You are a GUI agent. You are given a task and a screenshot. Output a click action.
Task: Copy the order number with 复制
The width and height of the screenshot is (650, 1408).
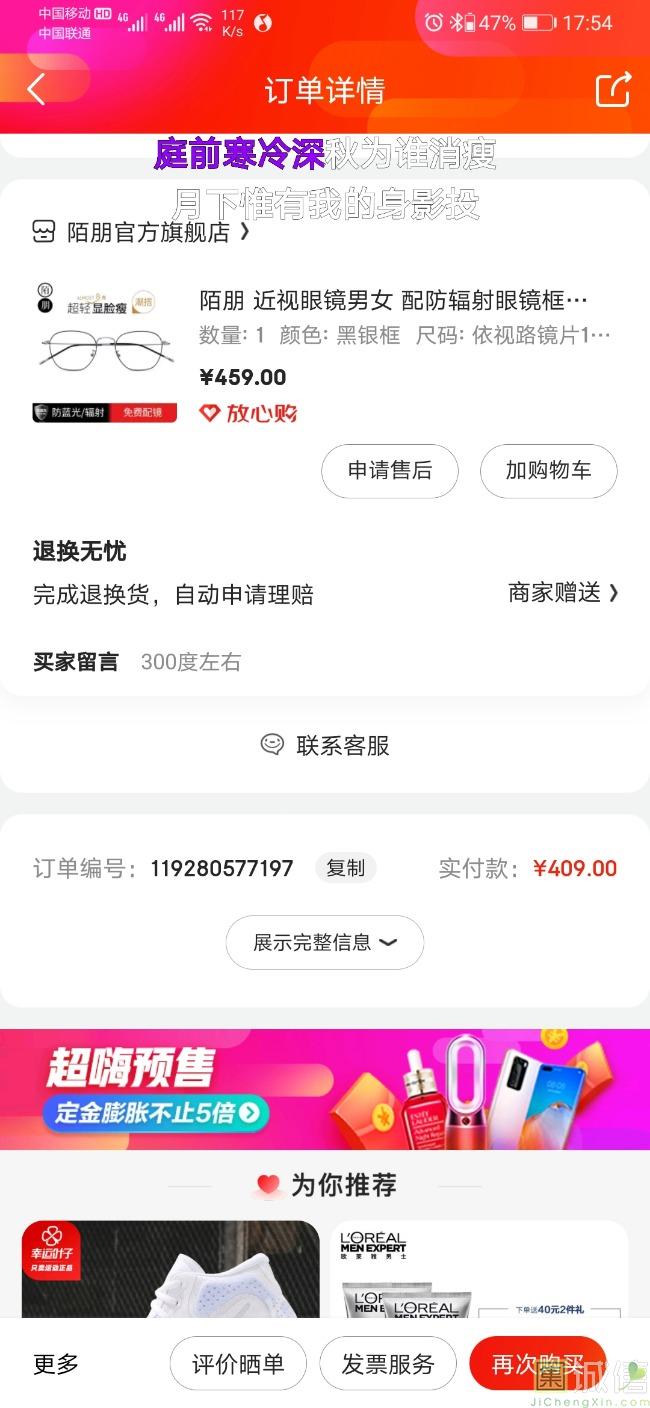coord(346,868)
